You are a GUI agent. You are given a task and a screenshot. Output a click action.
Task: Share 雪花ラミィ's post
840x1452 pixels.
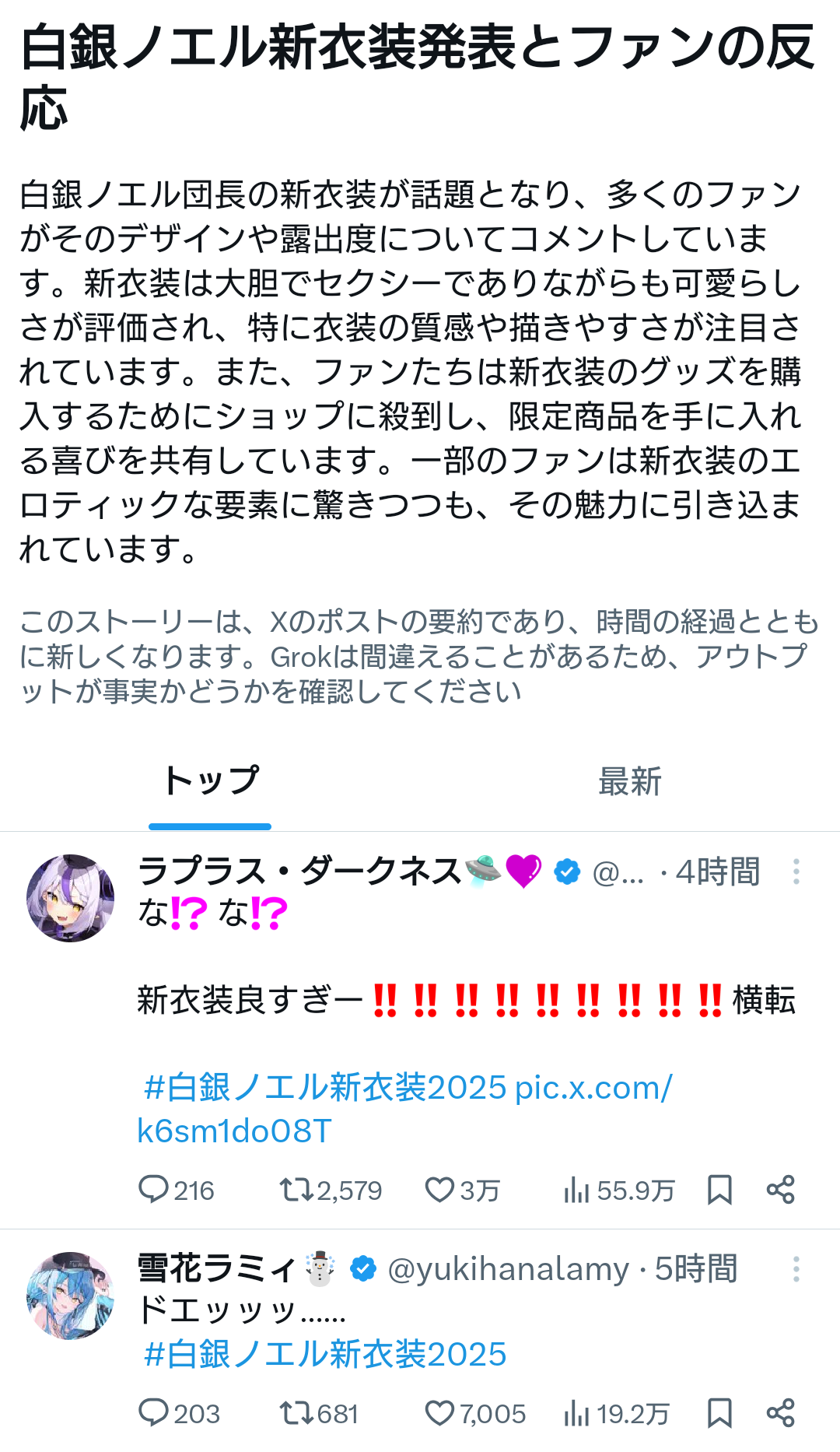780,1412
